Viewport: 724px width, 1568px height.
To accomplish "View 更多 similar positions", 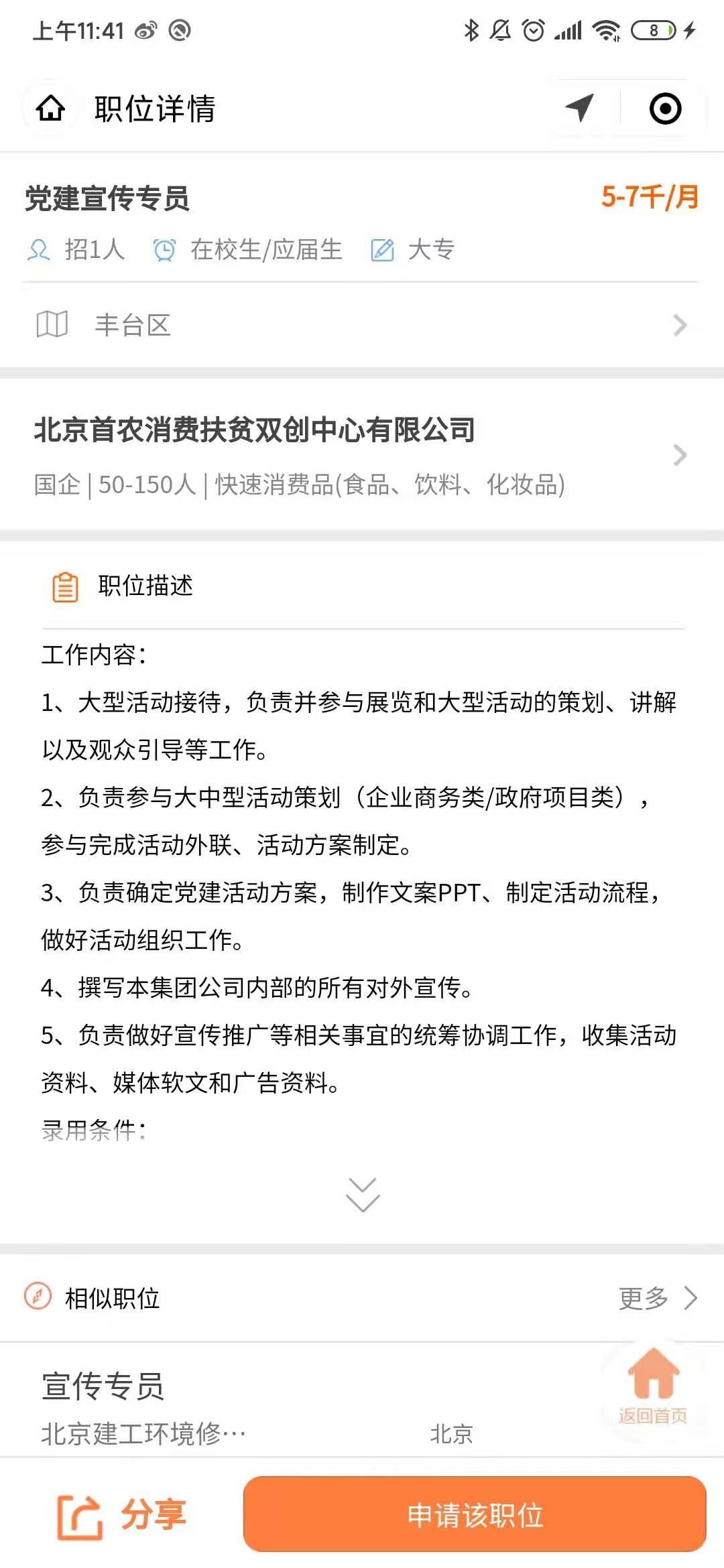I will pyautogui.click(x=657, y=1298).
